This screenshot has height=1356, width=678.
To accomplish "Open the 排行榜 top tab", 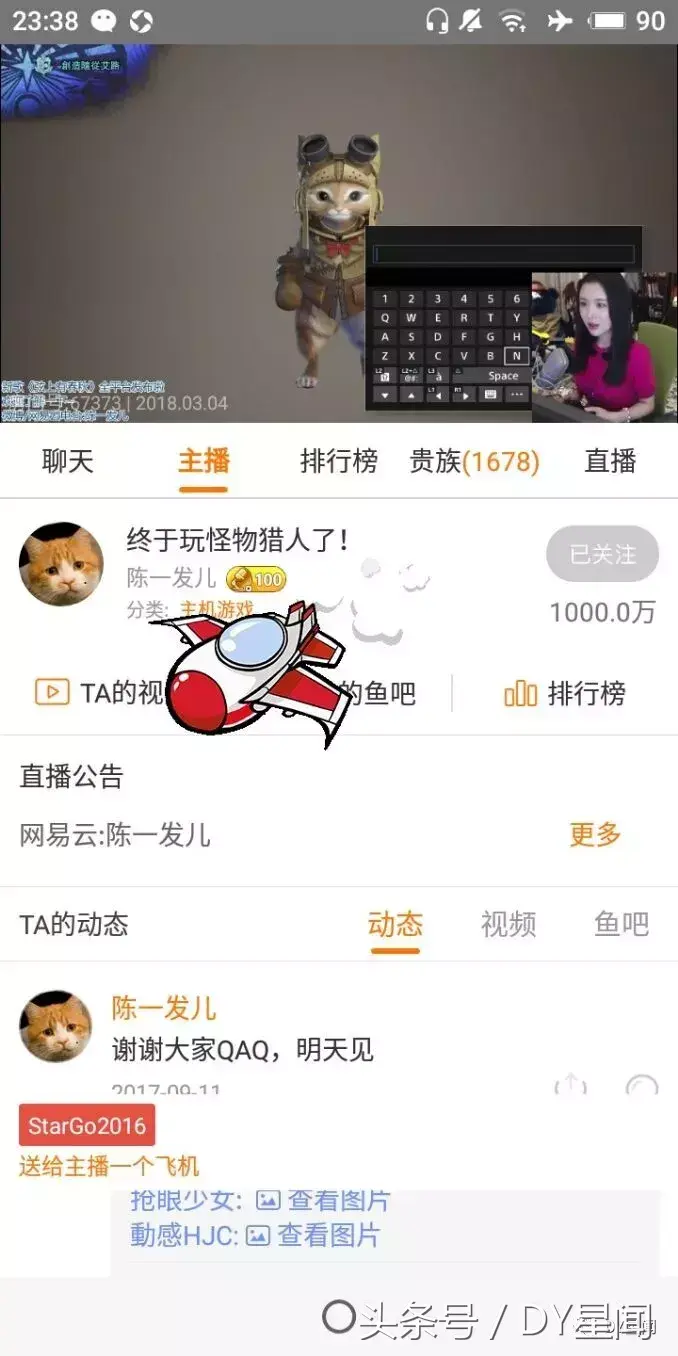I will (339, 461).
